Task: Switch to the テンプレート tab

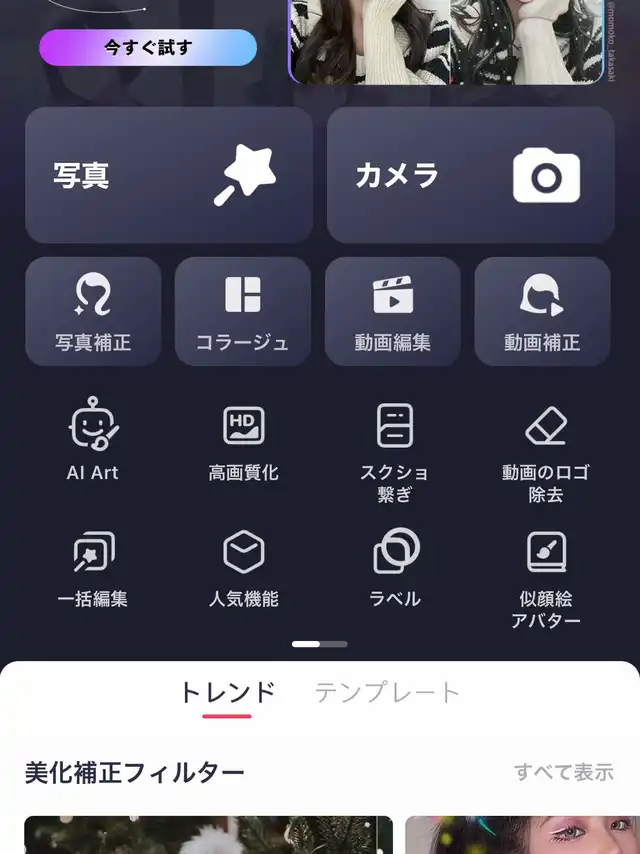Action: 387,692
